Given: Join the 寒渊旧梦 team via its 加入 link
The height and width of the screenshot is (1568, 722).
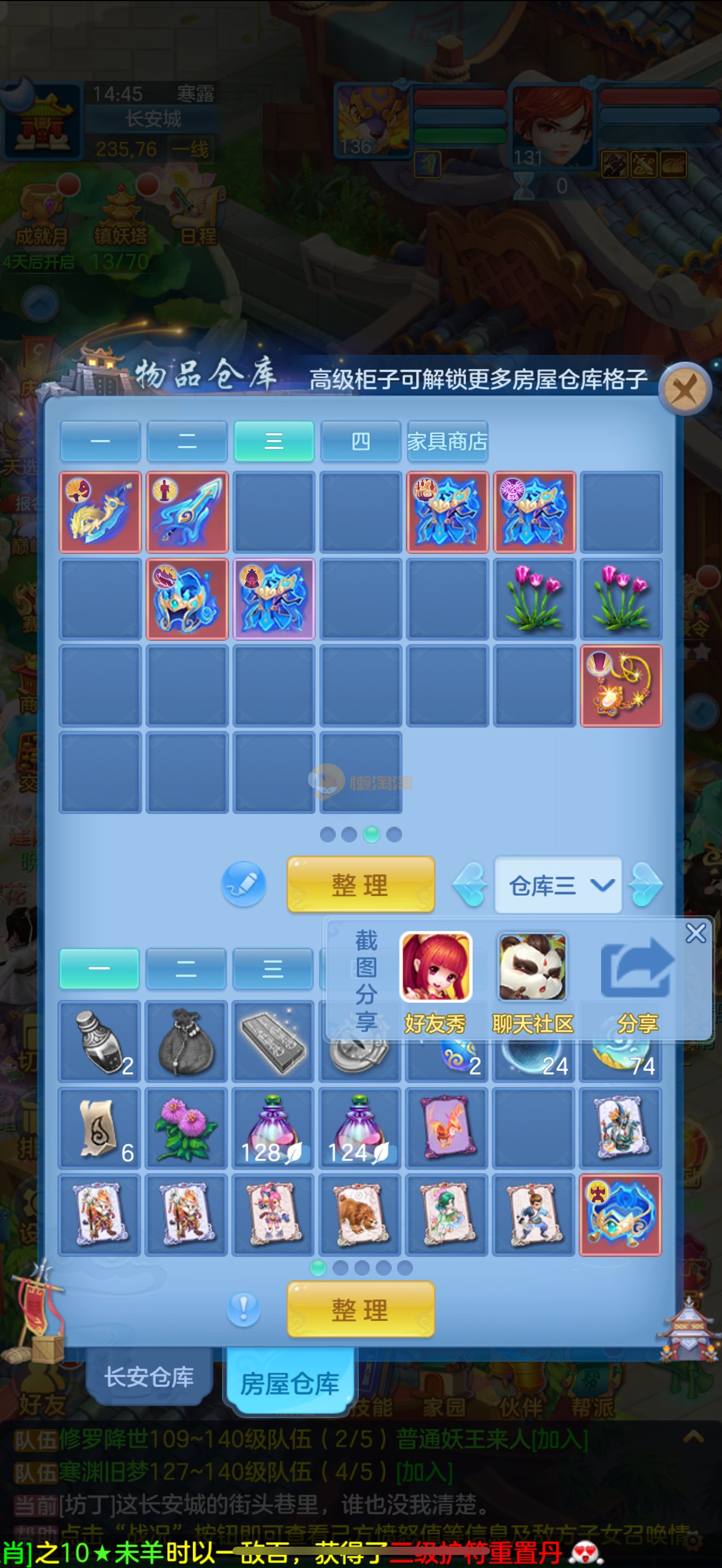Looking at the screenshot, I should pyautogui.click(x=424, y=1472).
